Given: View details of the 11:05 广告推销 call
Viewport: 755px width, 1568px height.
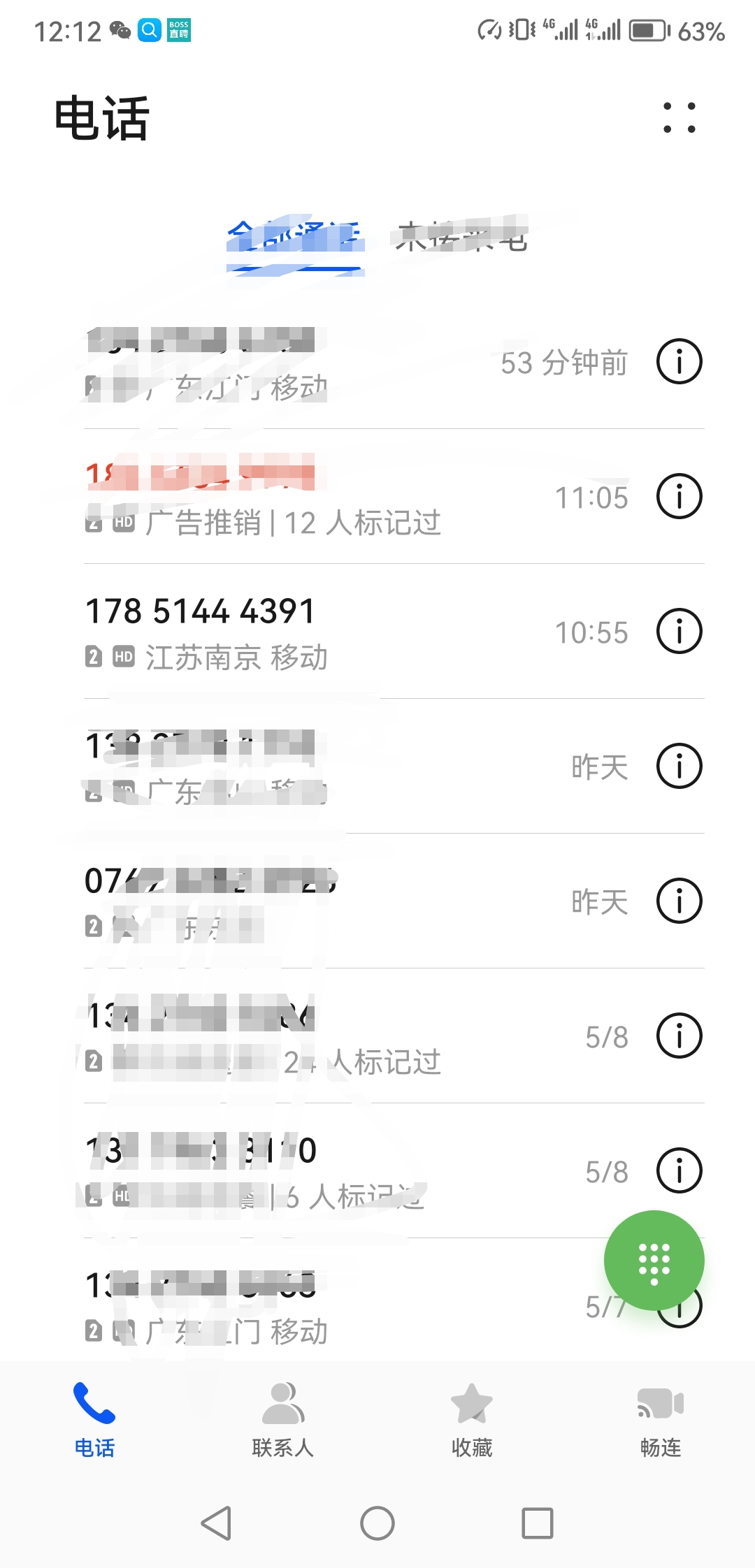Looking at the screenshot, I should 679,497.
